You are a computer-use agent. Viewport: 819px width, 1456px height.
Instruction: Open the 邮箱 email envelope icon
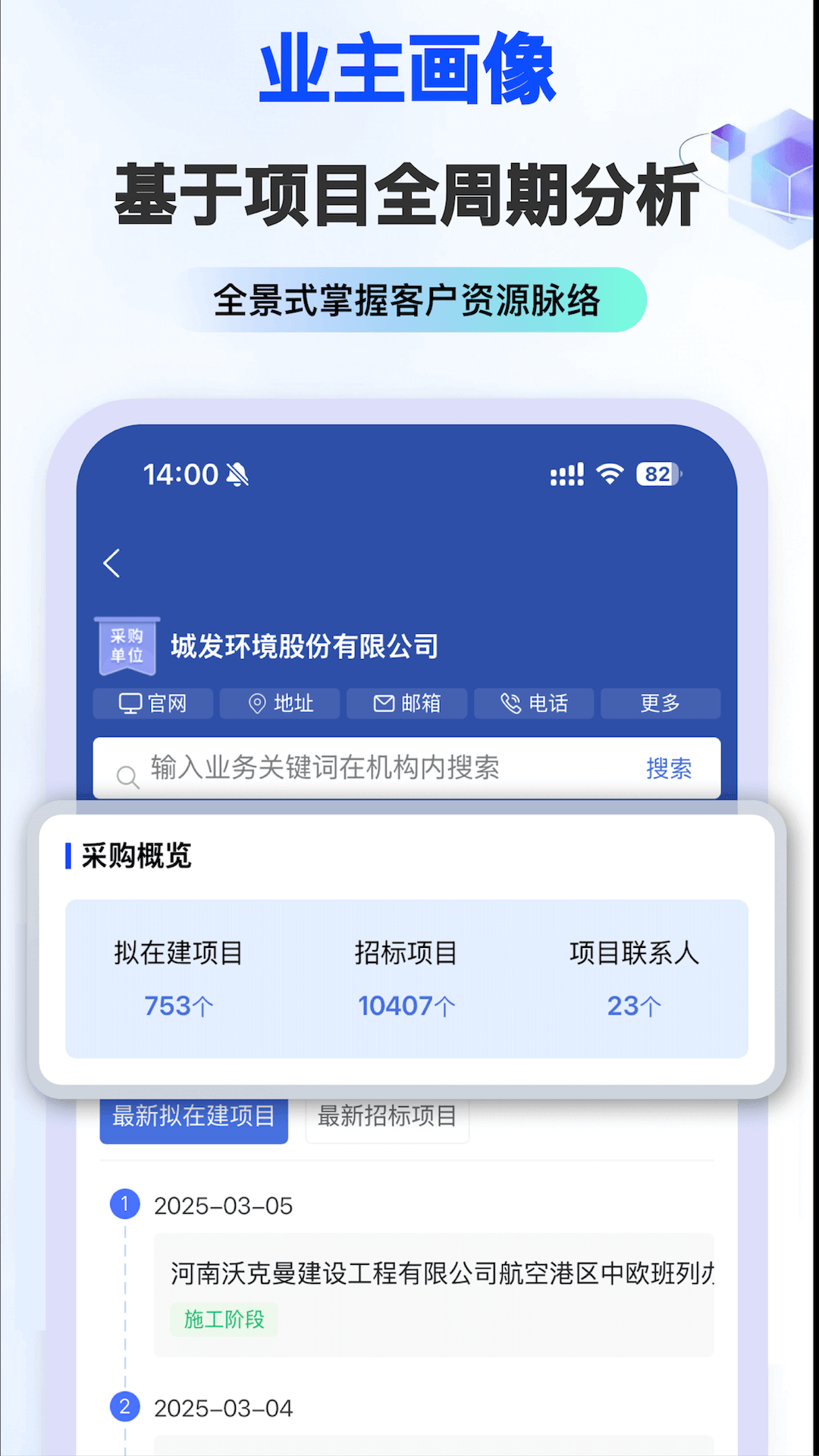pyautogui.click(x=383, y=703)
